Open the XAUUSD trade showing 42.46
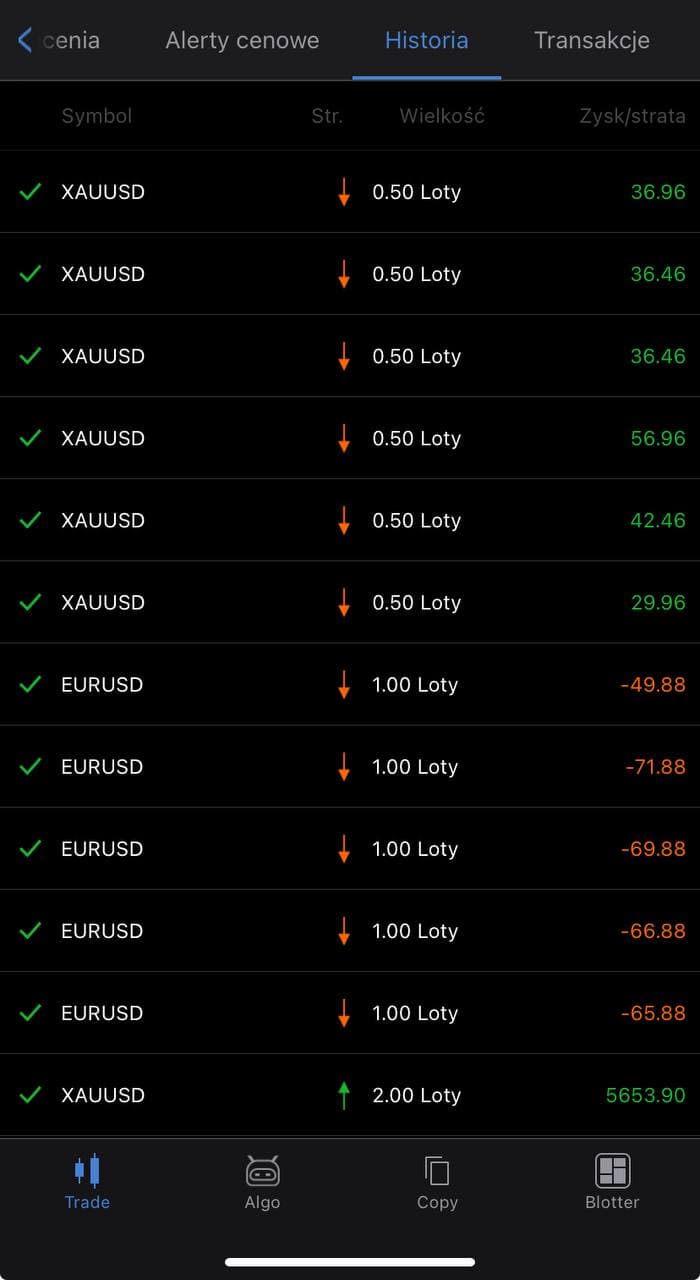 pos(350,520)
